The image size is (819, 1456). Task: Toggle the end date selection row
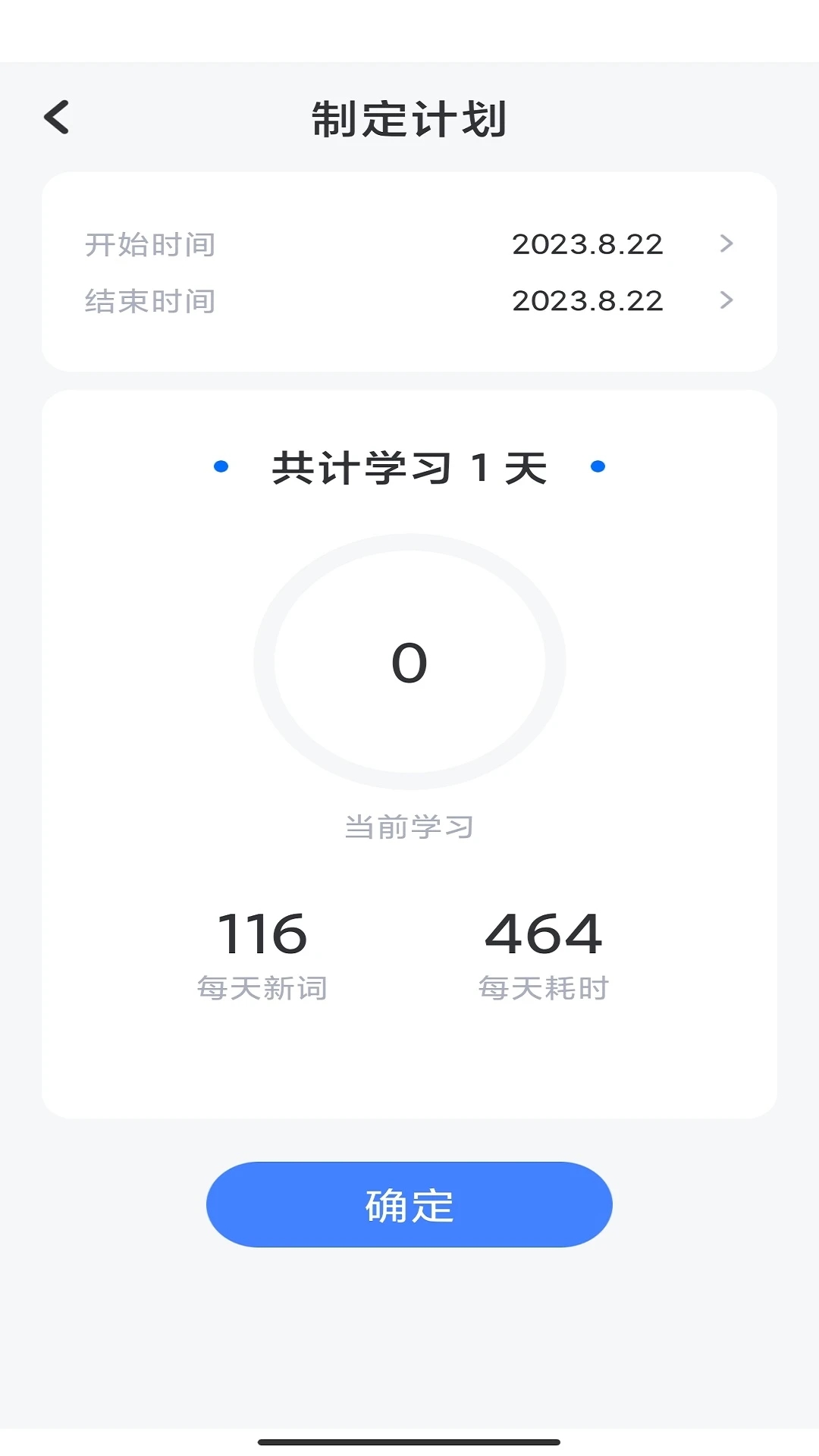tap(409, 301)
